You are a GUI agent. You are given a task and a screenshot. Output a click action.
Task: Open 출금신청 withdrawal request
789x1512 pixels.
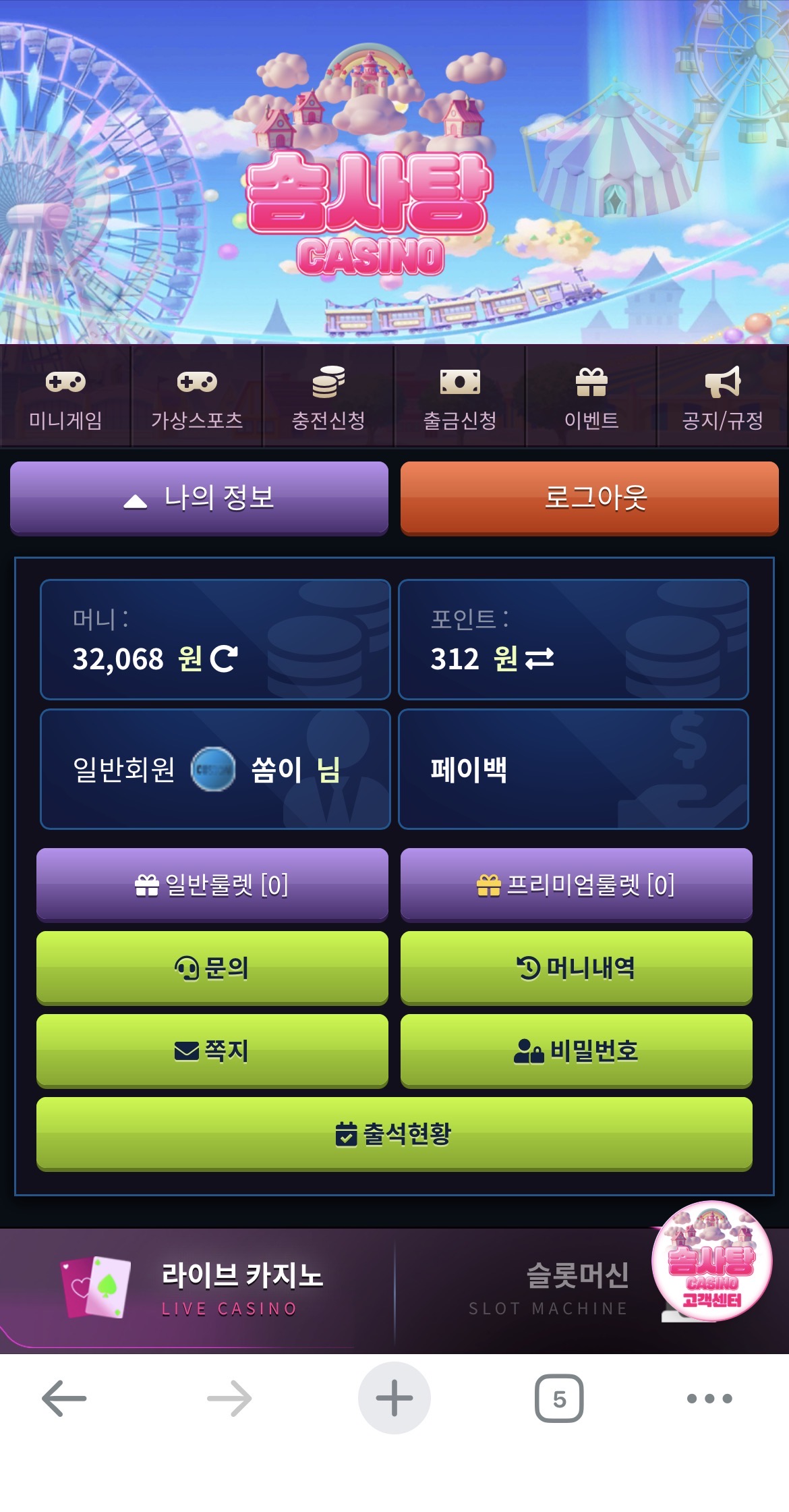coord(460,398)
